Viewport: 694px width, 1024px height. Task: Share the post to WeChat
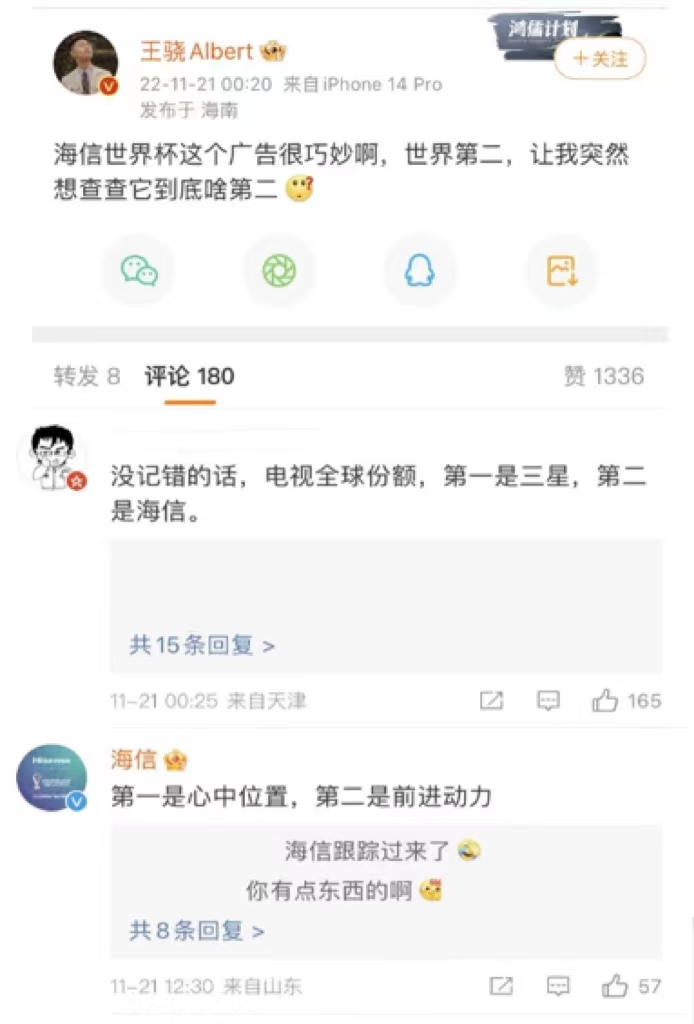138,270
